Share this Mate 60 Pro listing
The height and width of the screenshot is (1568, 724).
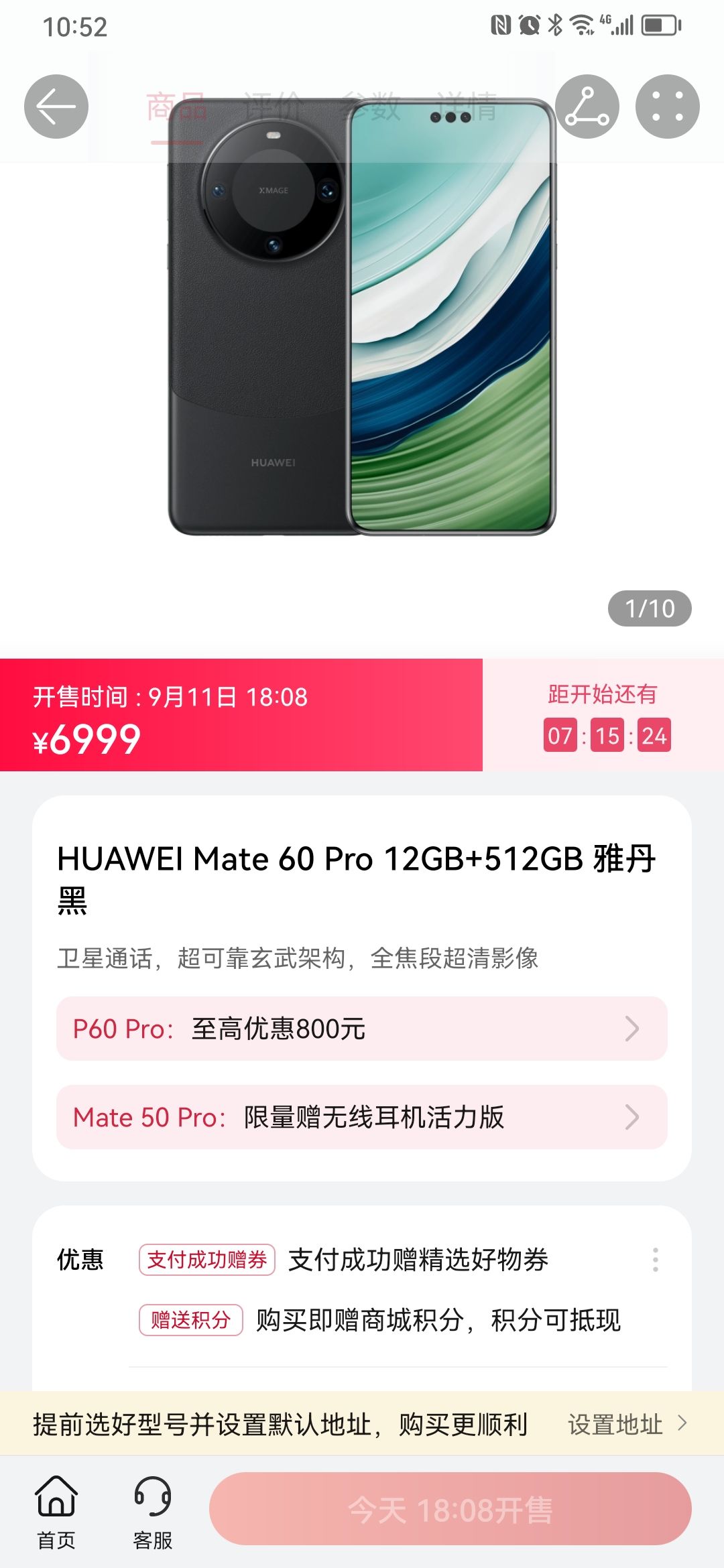(x=587, y=107)
